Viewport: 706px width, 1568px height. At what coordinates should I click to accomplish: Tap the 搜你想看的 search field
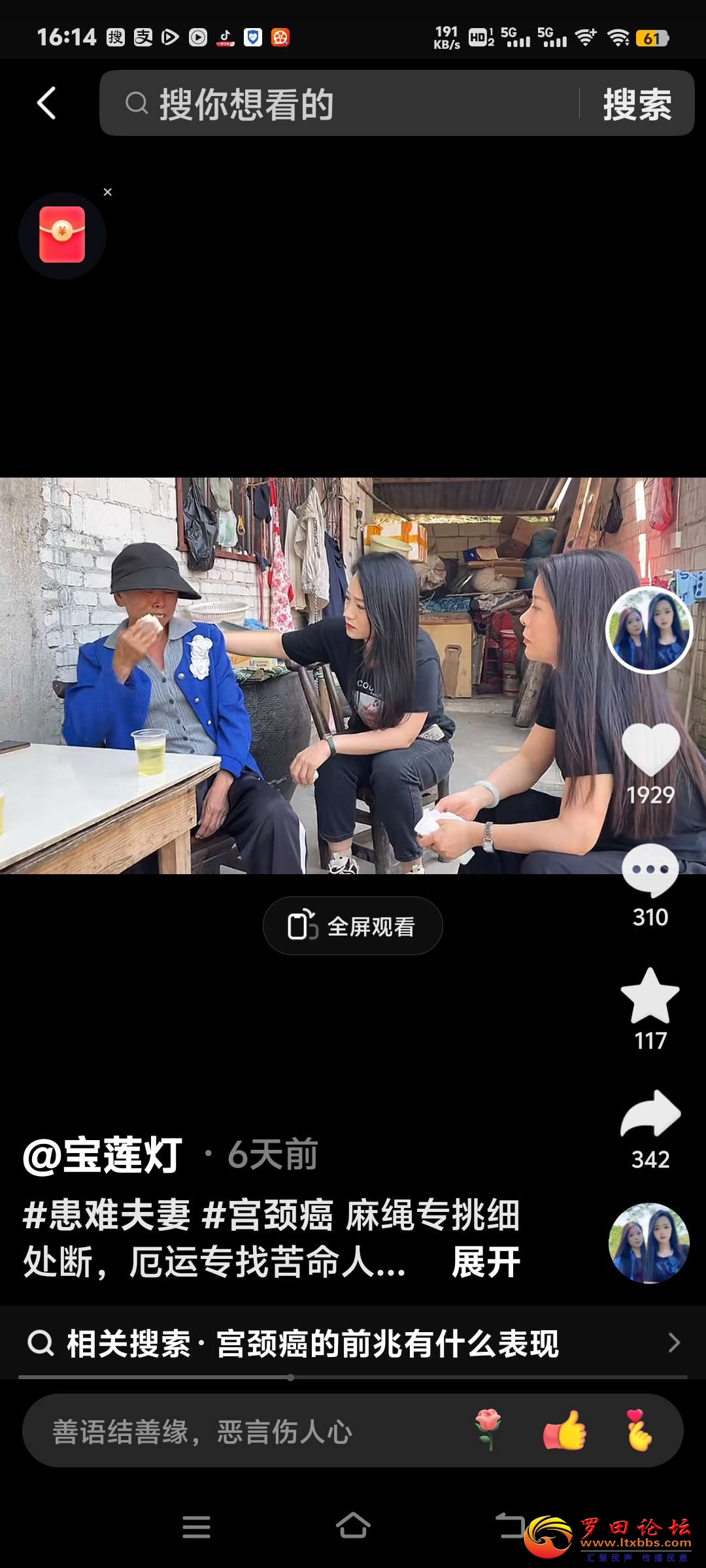point(340,103)
